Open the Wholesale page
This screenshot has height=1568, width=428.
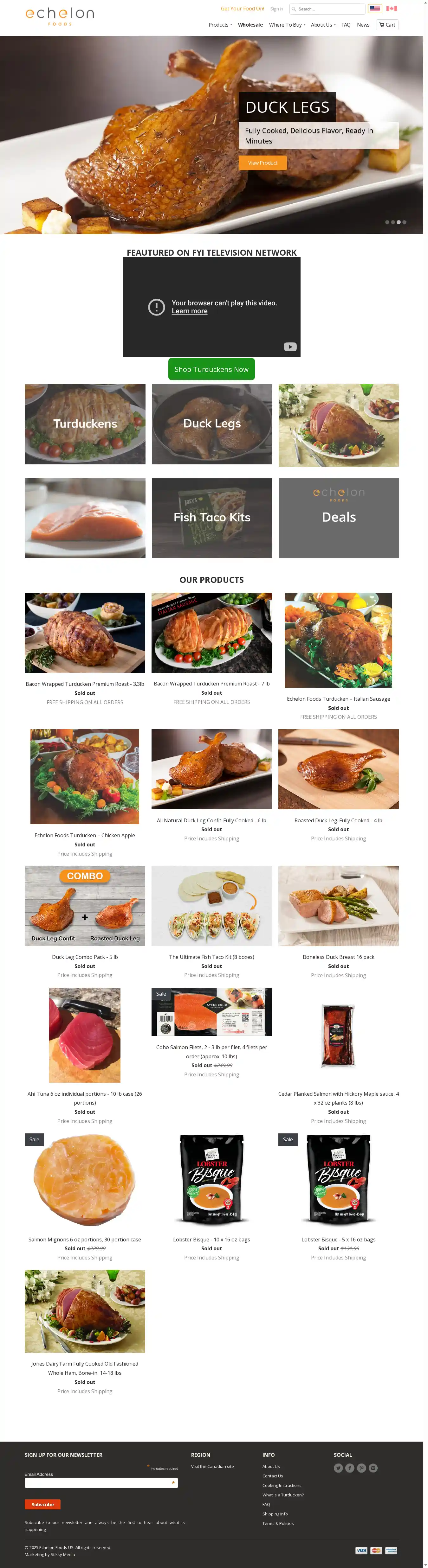click(250, 25)
